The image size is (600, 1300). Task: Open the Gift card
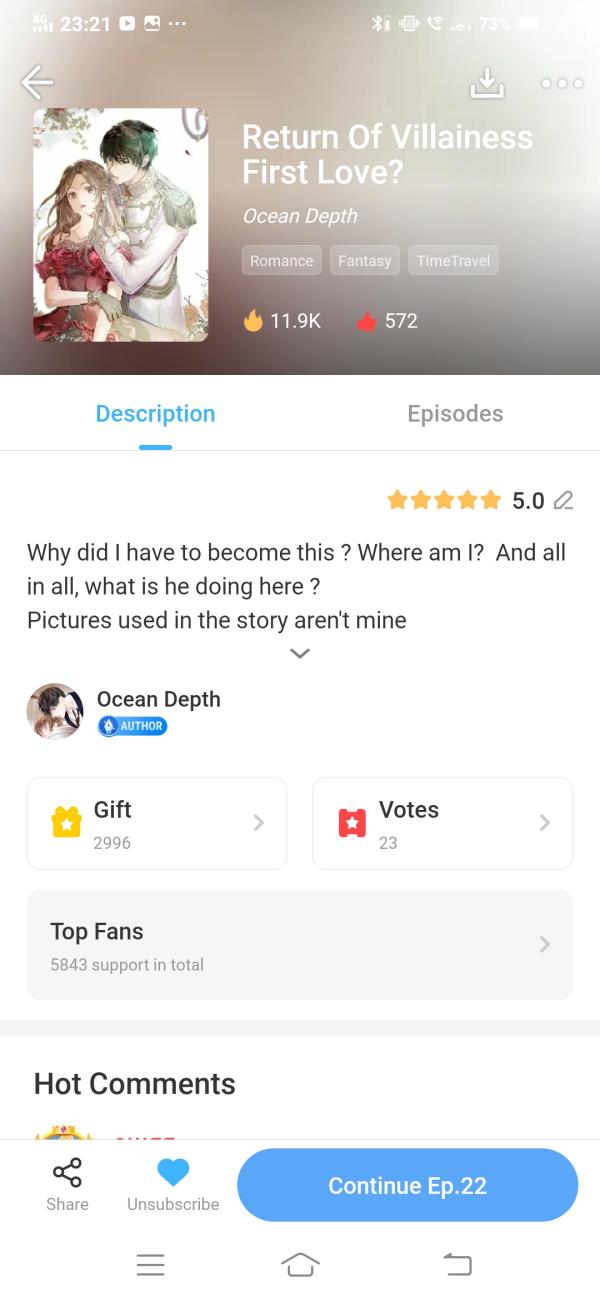(x=157, y=823)
